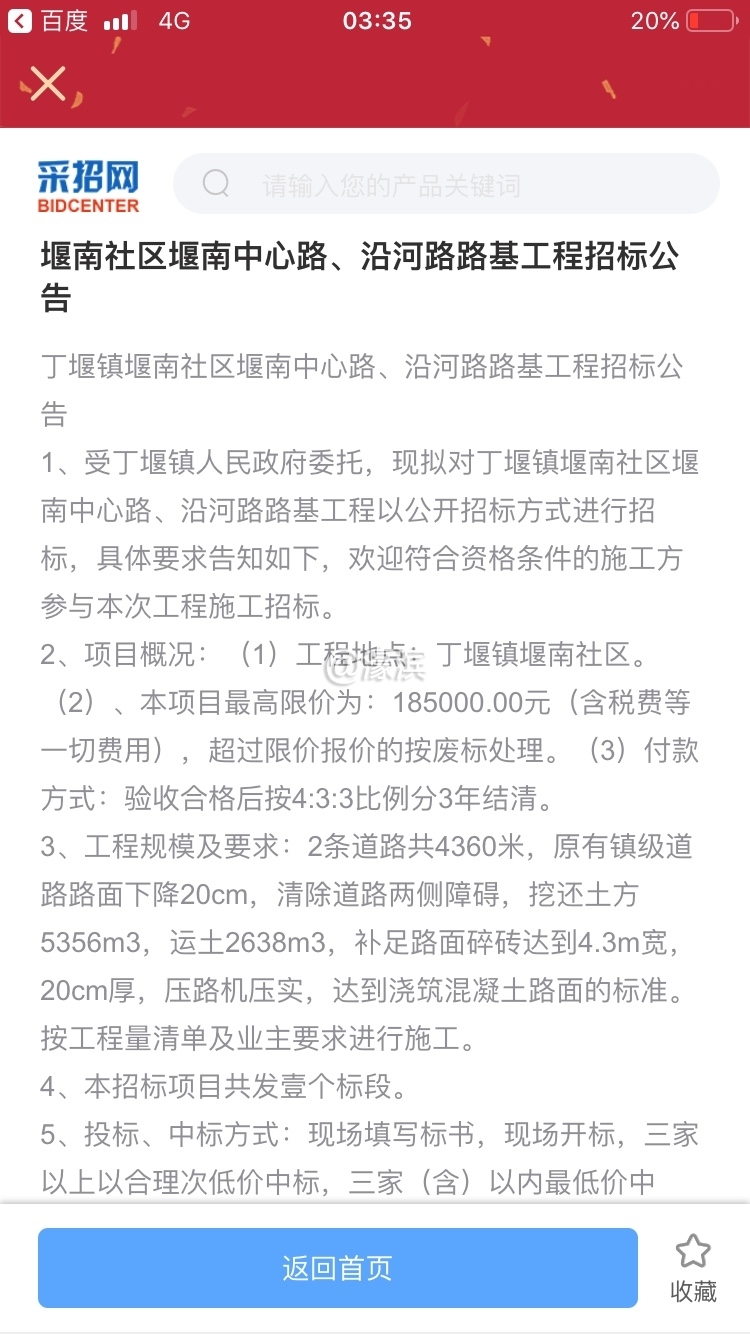
Task: Tap the search field 请输入您的产品关键词
Action: [x=430, y=183]
